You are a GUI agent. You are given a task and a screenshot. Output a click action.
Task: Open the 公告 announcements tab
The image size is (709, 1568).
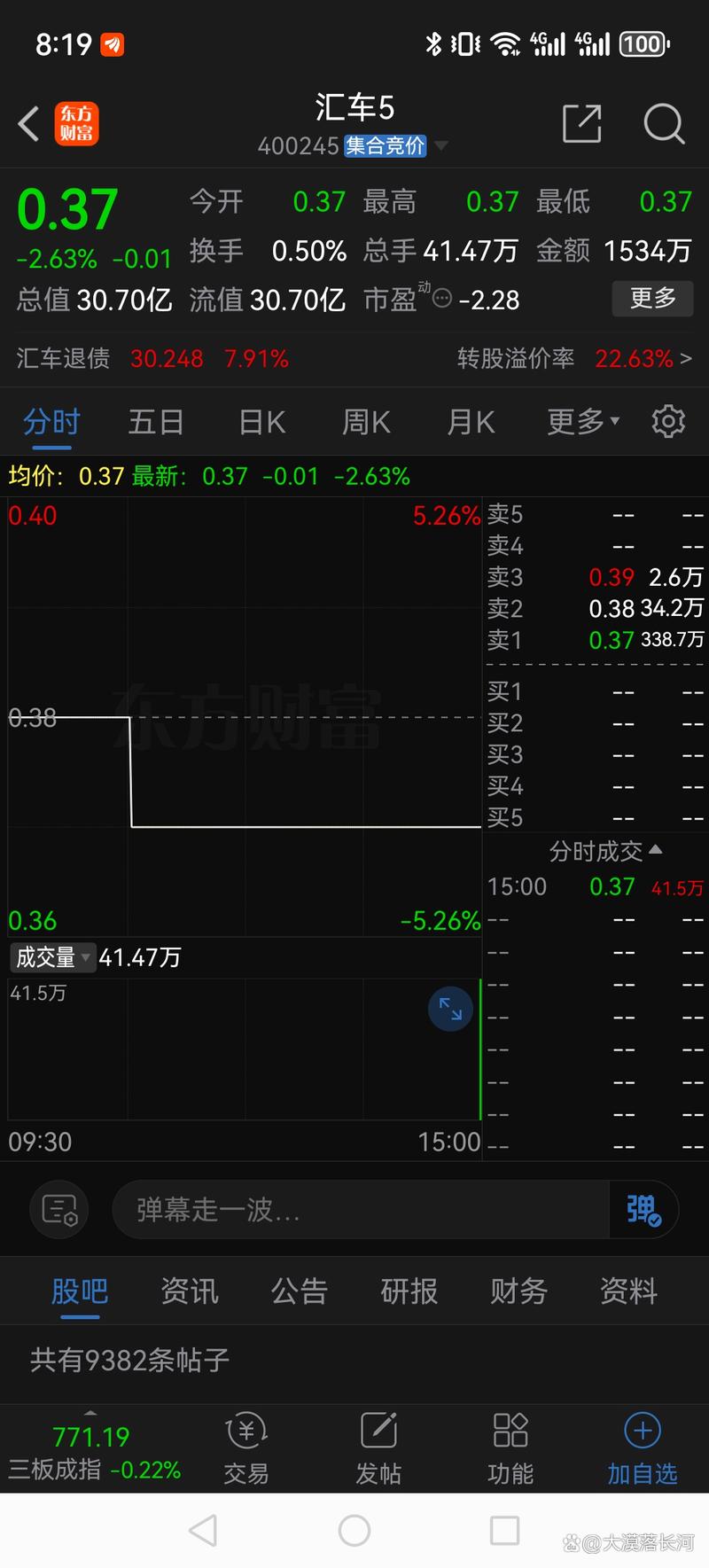[299, 1291]
